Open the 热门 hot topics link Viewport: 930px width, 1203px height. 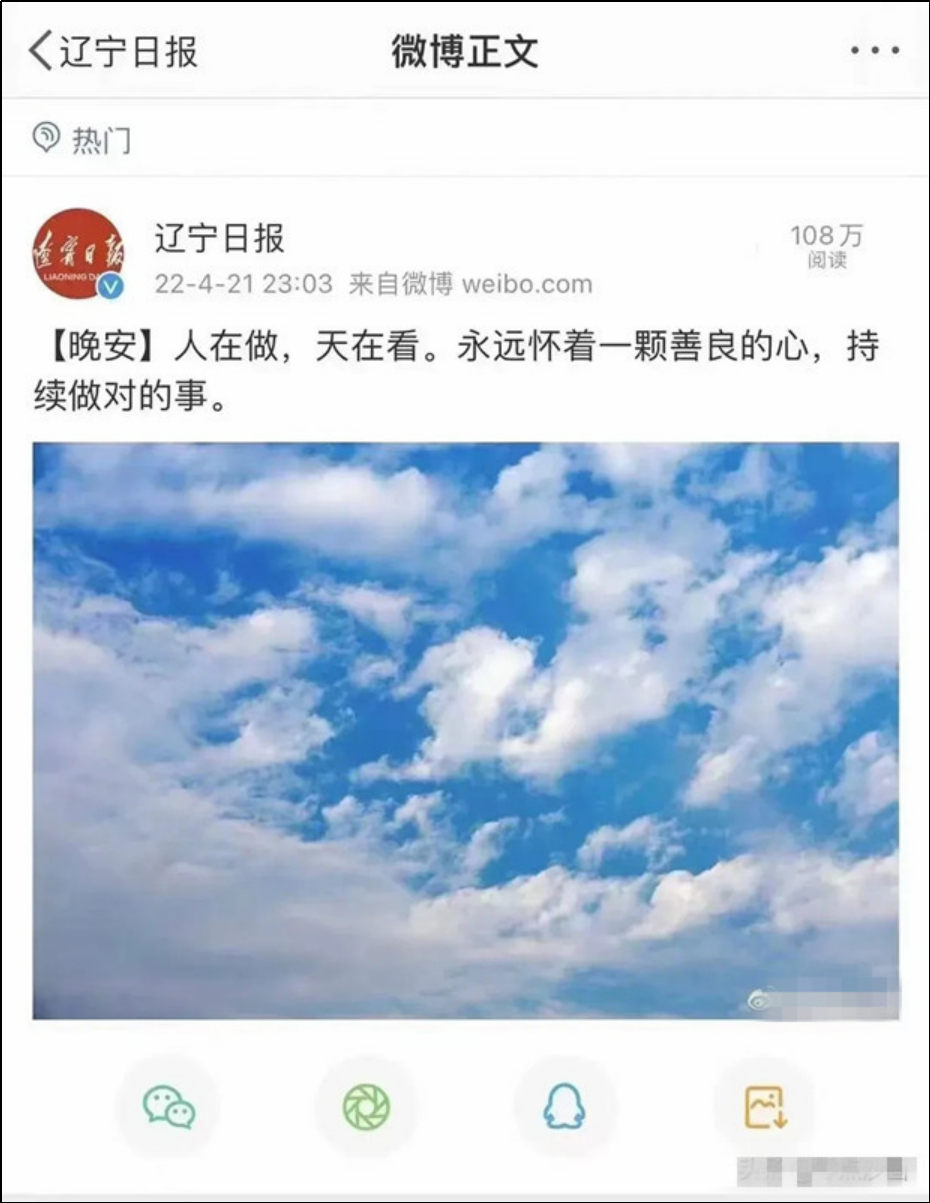click(83, 139)
